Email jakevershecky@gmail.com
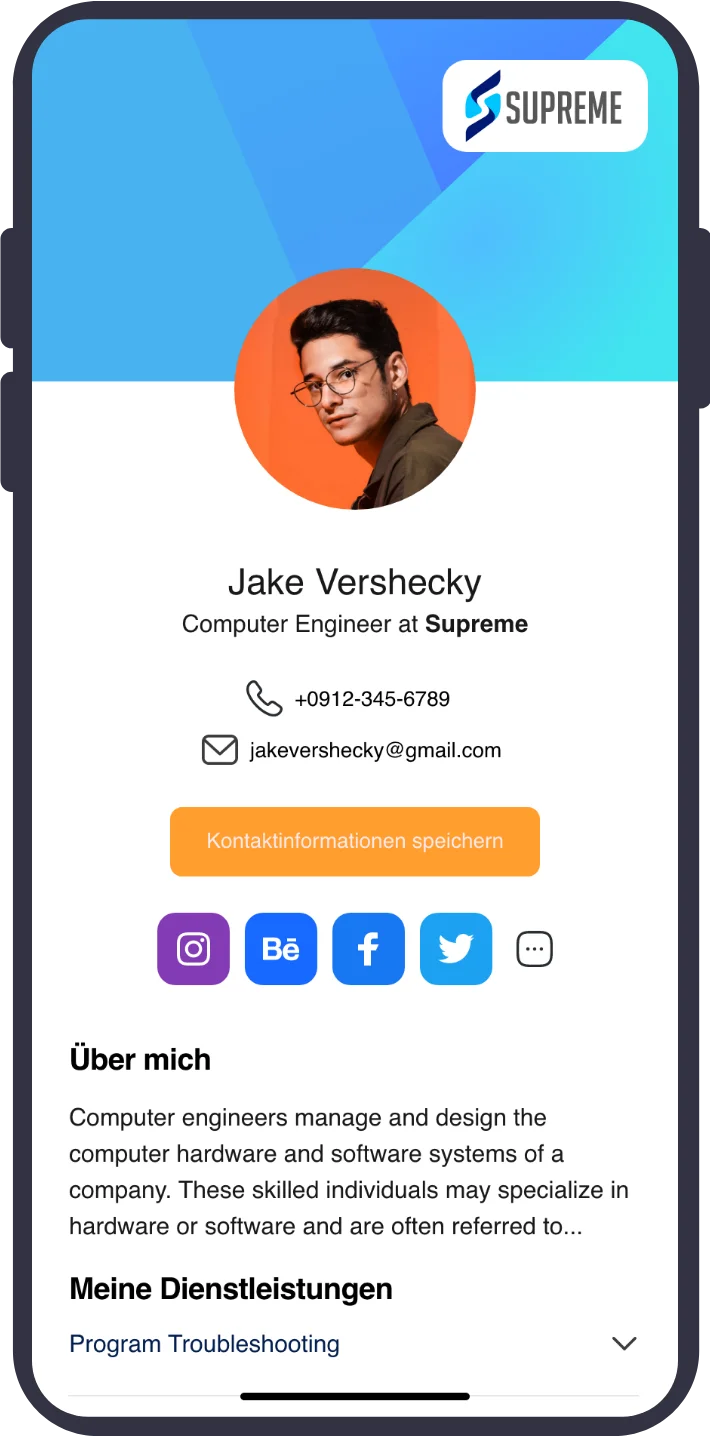The width and height of the screenshot is (710, 1436). pyautogui.click(x=375, y=750)
